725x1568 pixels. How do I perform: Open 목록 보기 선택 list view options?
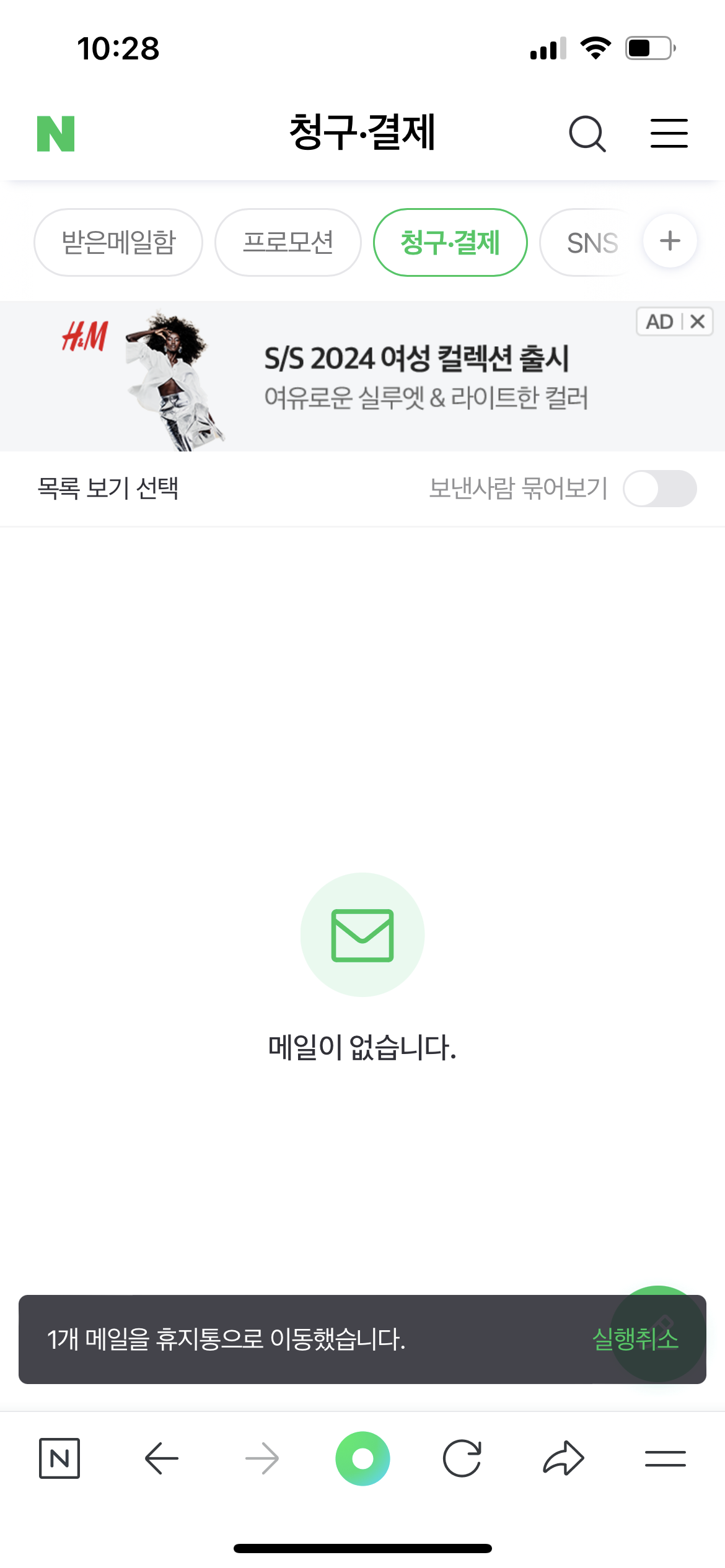tap(108, 488)
